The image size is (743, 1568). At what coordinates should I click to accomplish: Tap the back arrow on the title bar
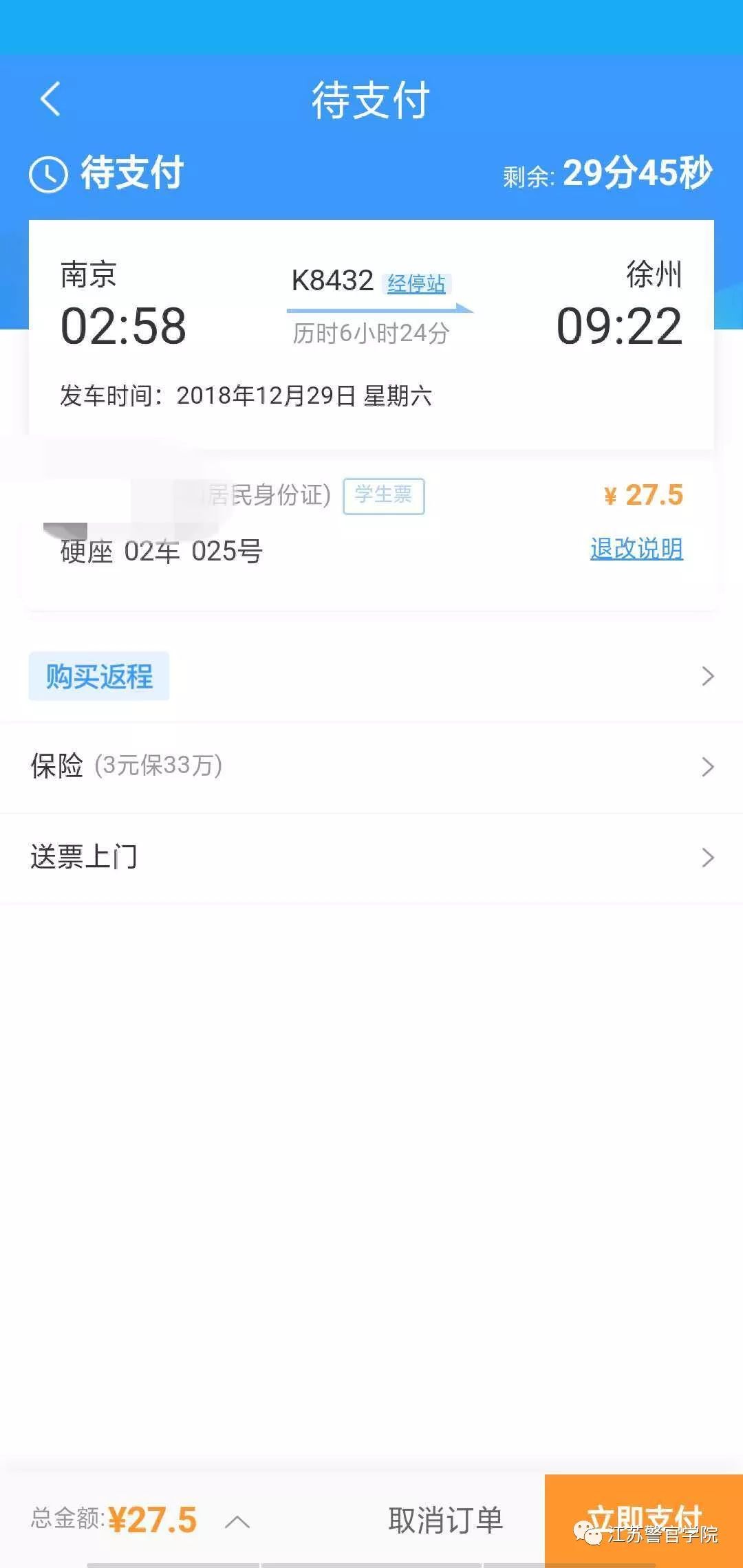point(48,99)
